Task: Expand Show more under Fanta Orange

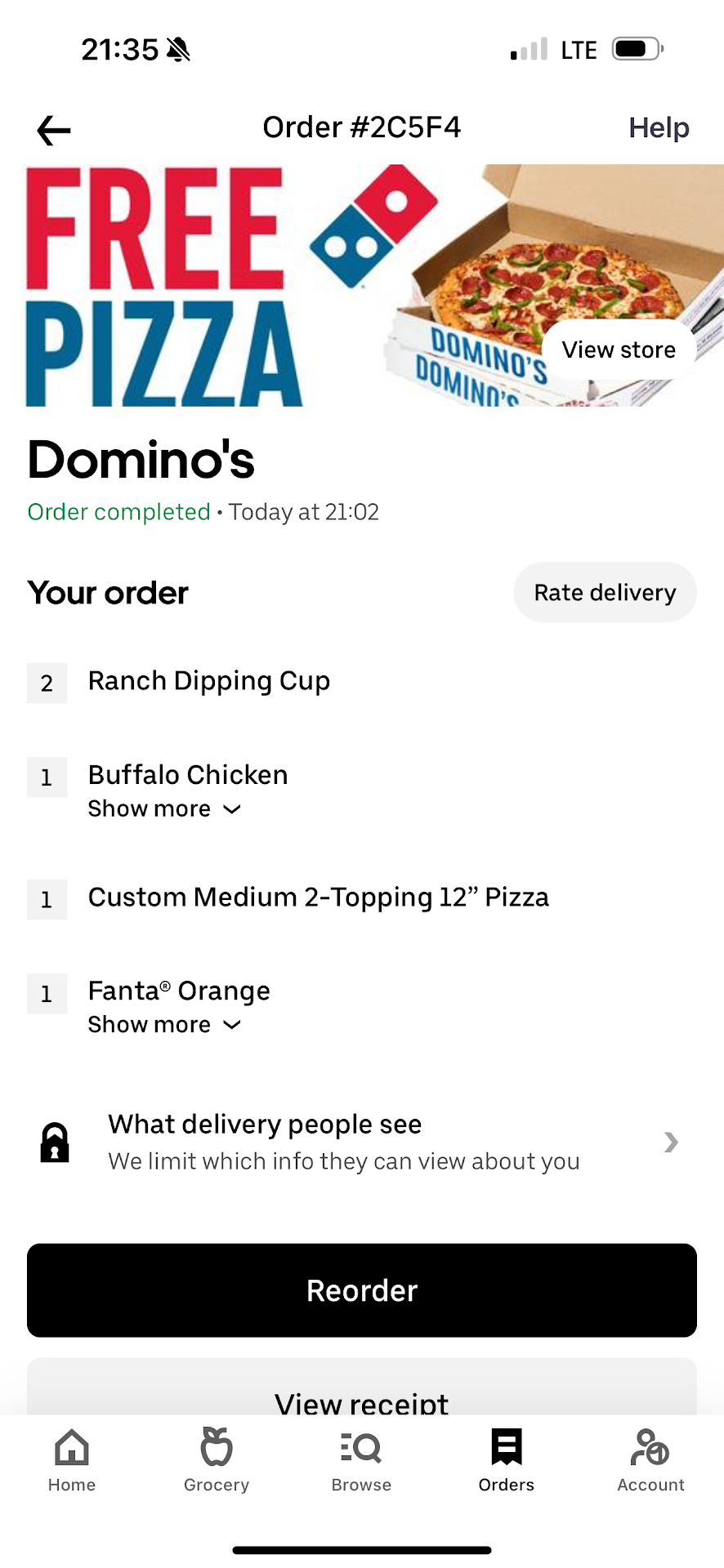Action: tap(164, 1025)
